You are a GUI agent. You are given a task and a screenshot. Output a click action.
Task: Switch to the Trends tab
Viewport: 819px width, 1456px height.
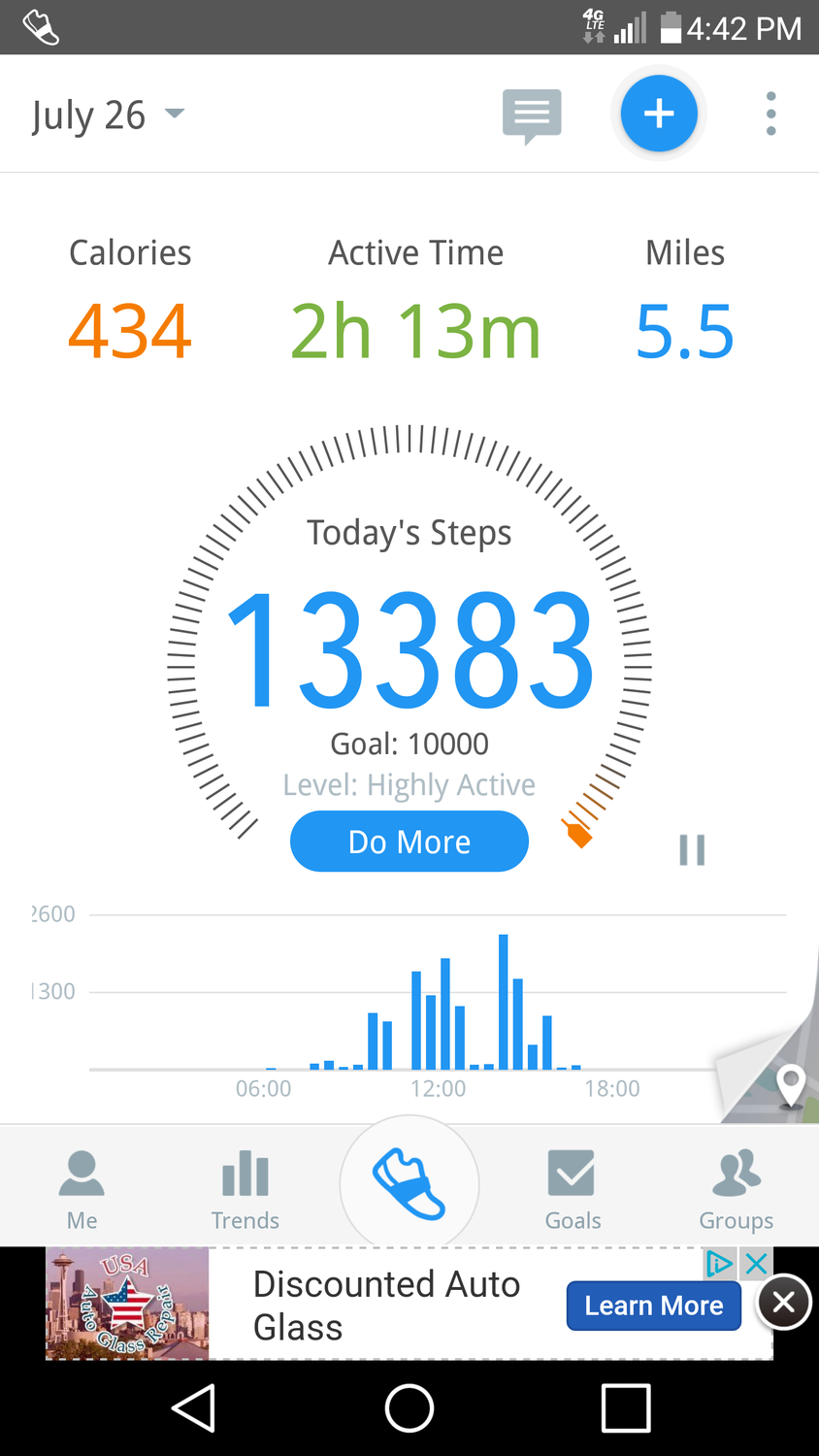(245, 1189)
